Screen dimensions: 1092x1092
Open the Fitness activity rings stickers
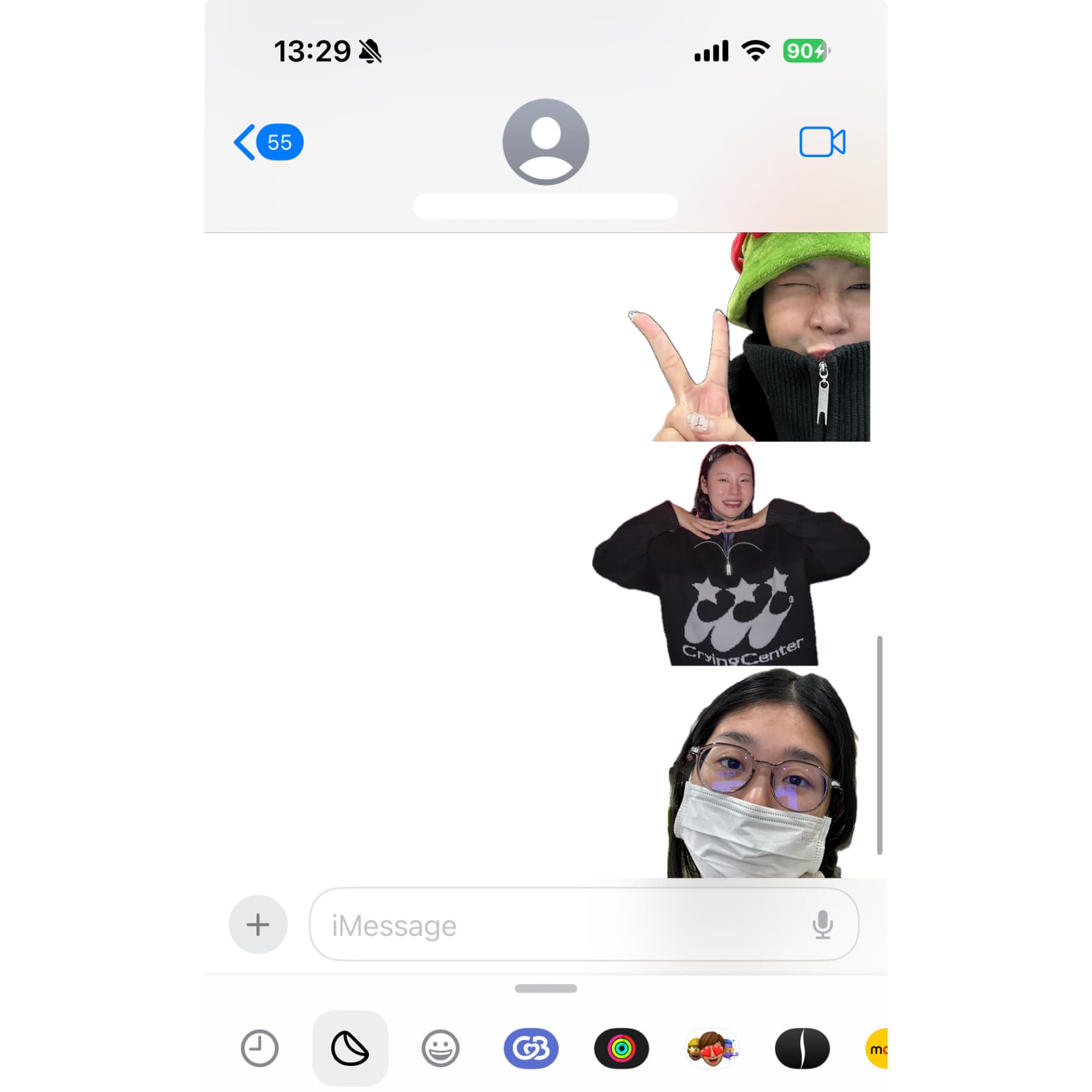pos(621,1048)
